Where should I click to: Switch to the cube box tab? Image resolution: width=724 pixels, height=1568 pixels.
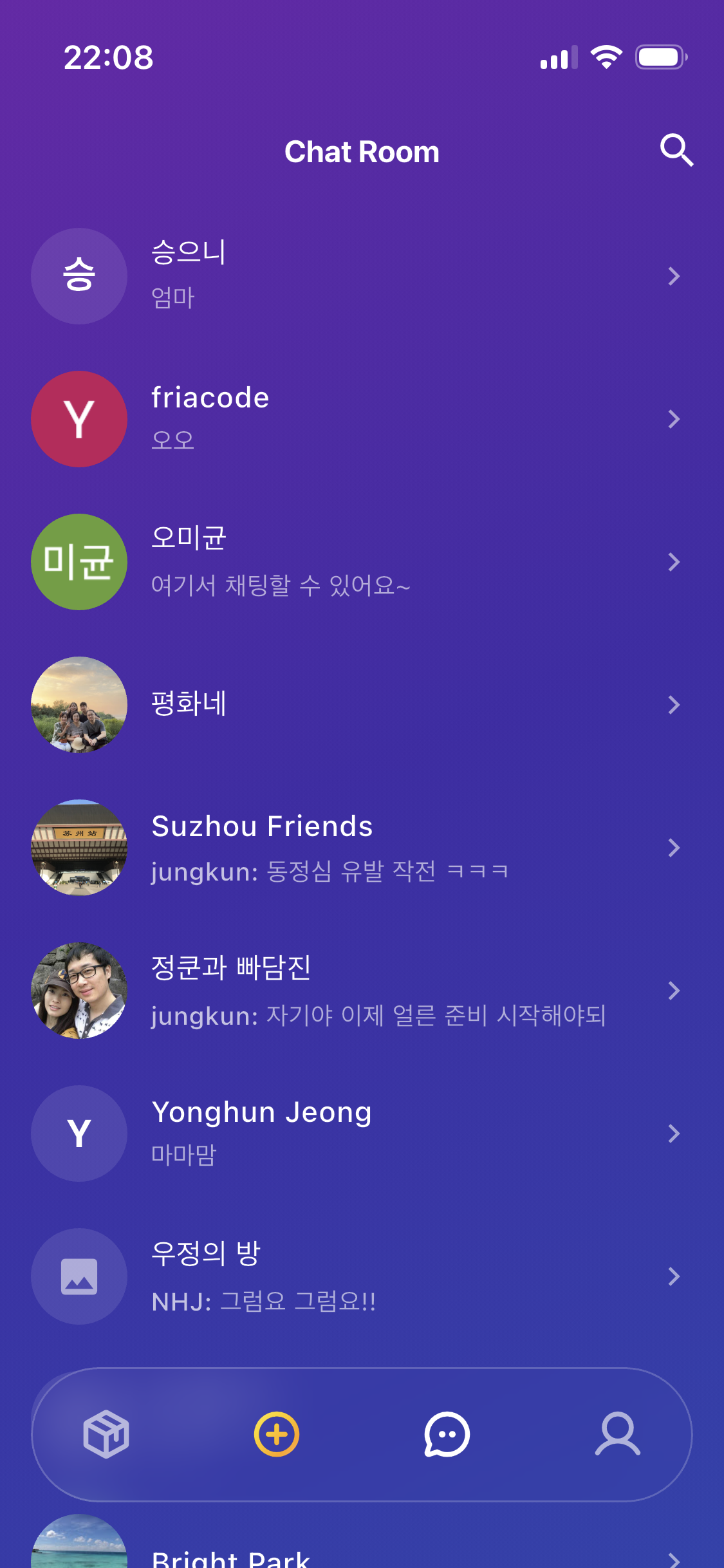[x=106, y=1434]
